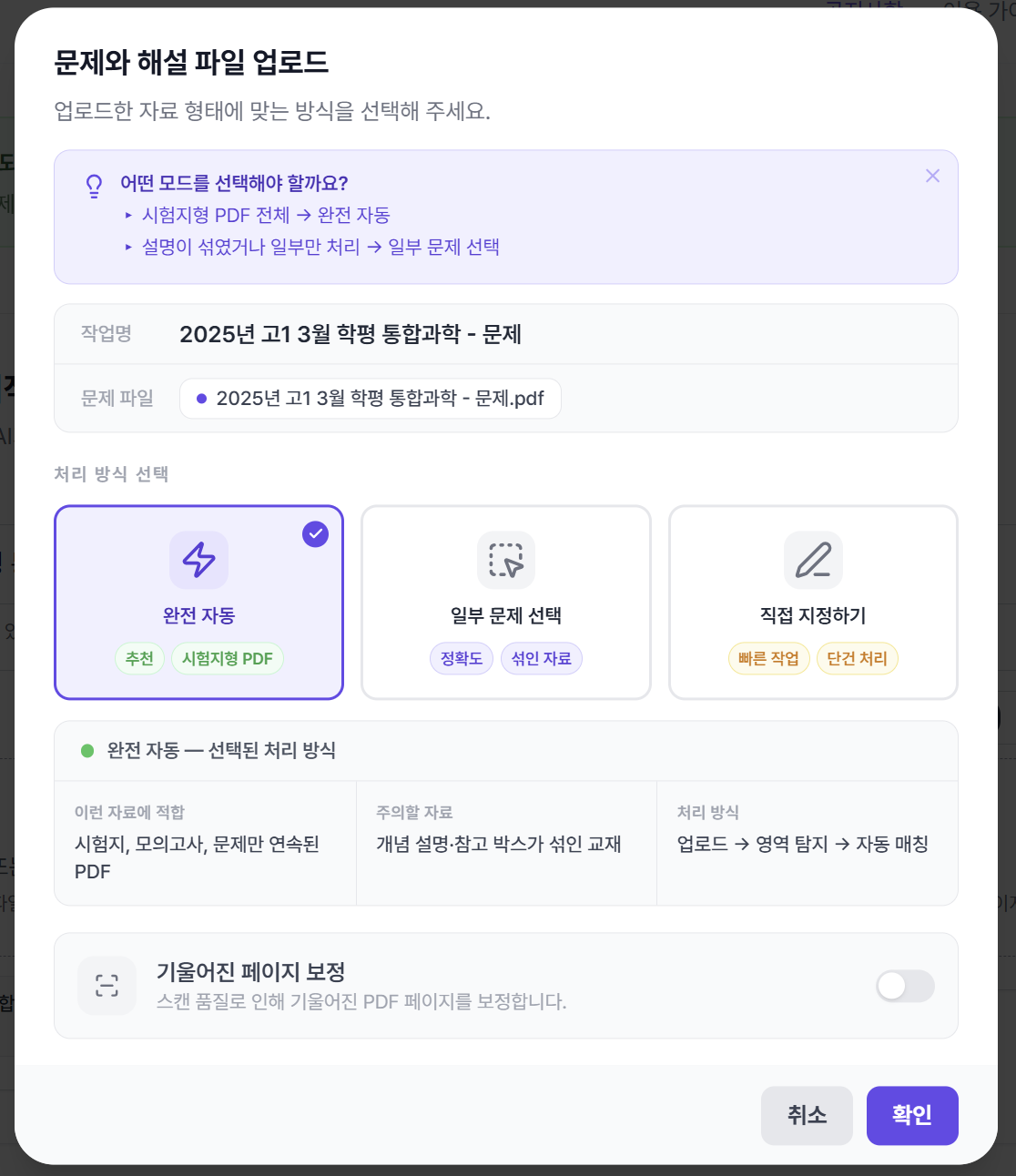Confirm upload with the 확인 button
This screenshot has height=1176, width=1016.
911,1115
